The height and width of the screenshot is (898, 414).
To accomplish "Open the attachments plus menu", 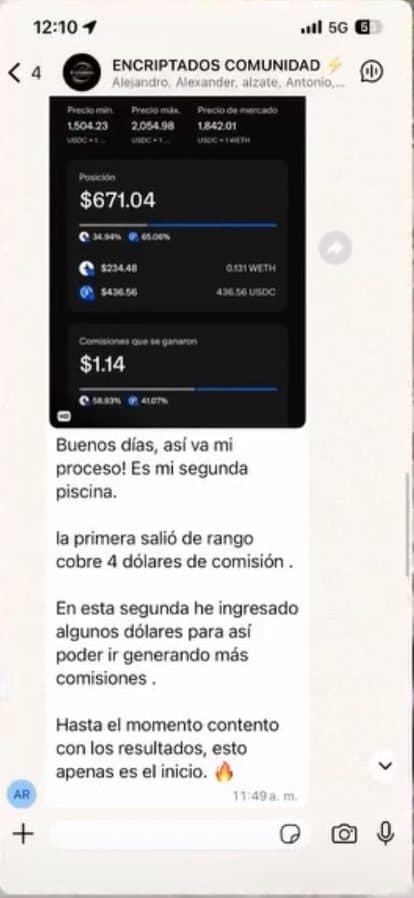I will pos(23,833).
